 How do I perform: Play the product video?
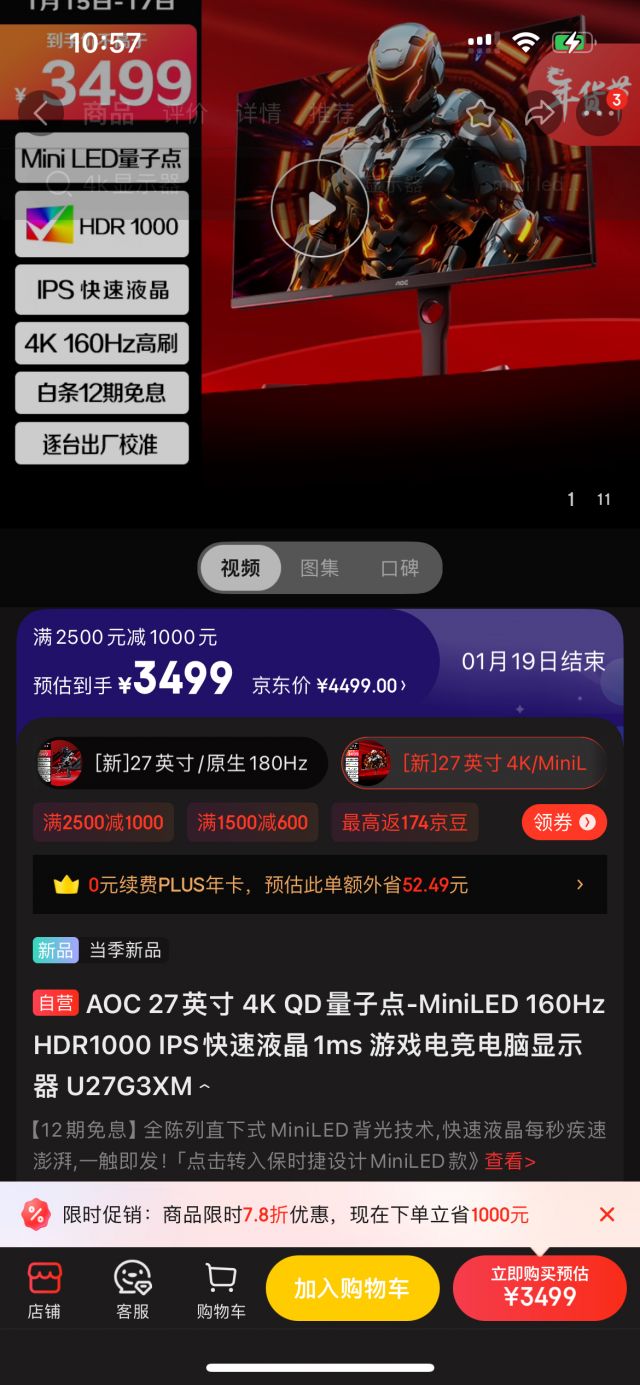coord(320,209)
